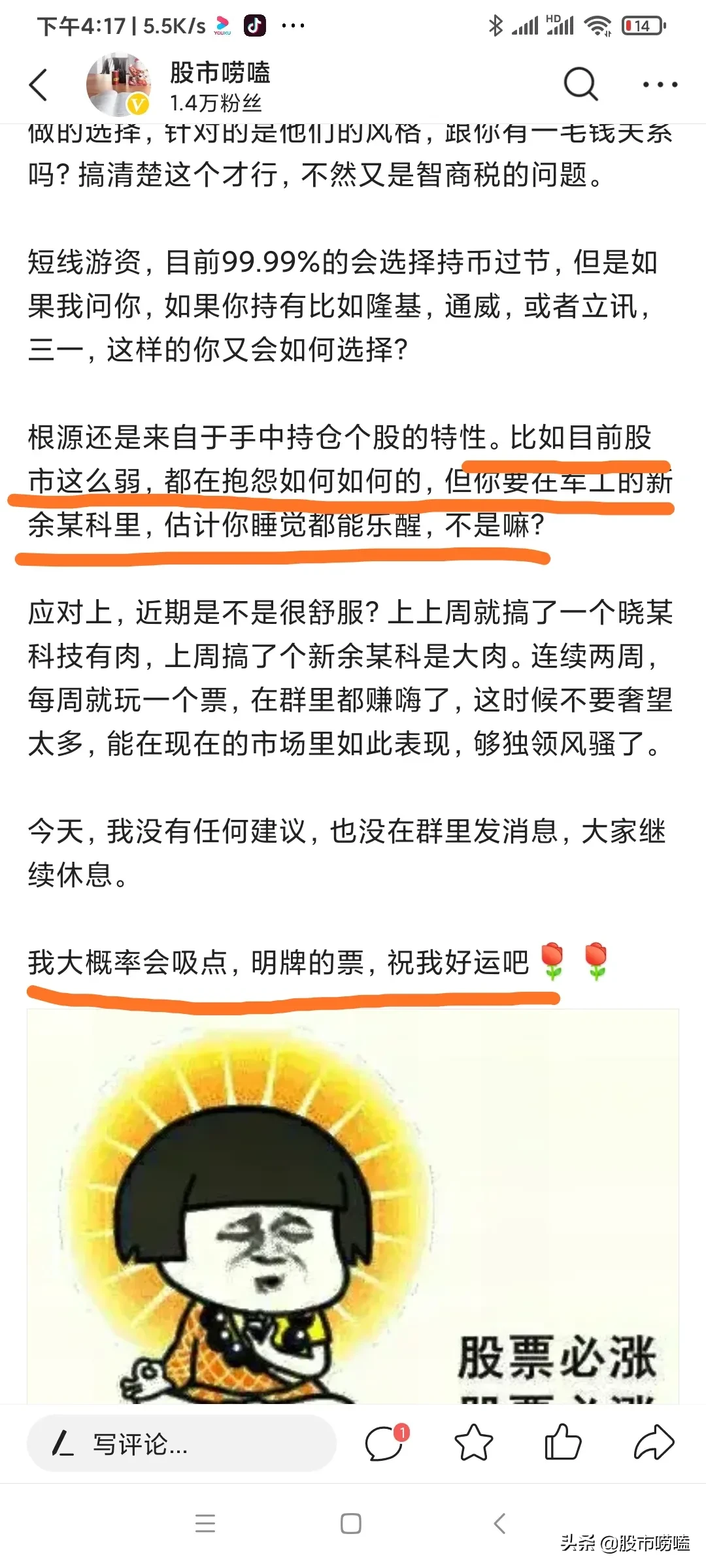Tap the system home button
Viewport: 706px width, 1568px height.
[351, 1524]
